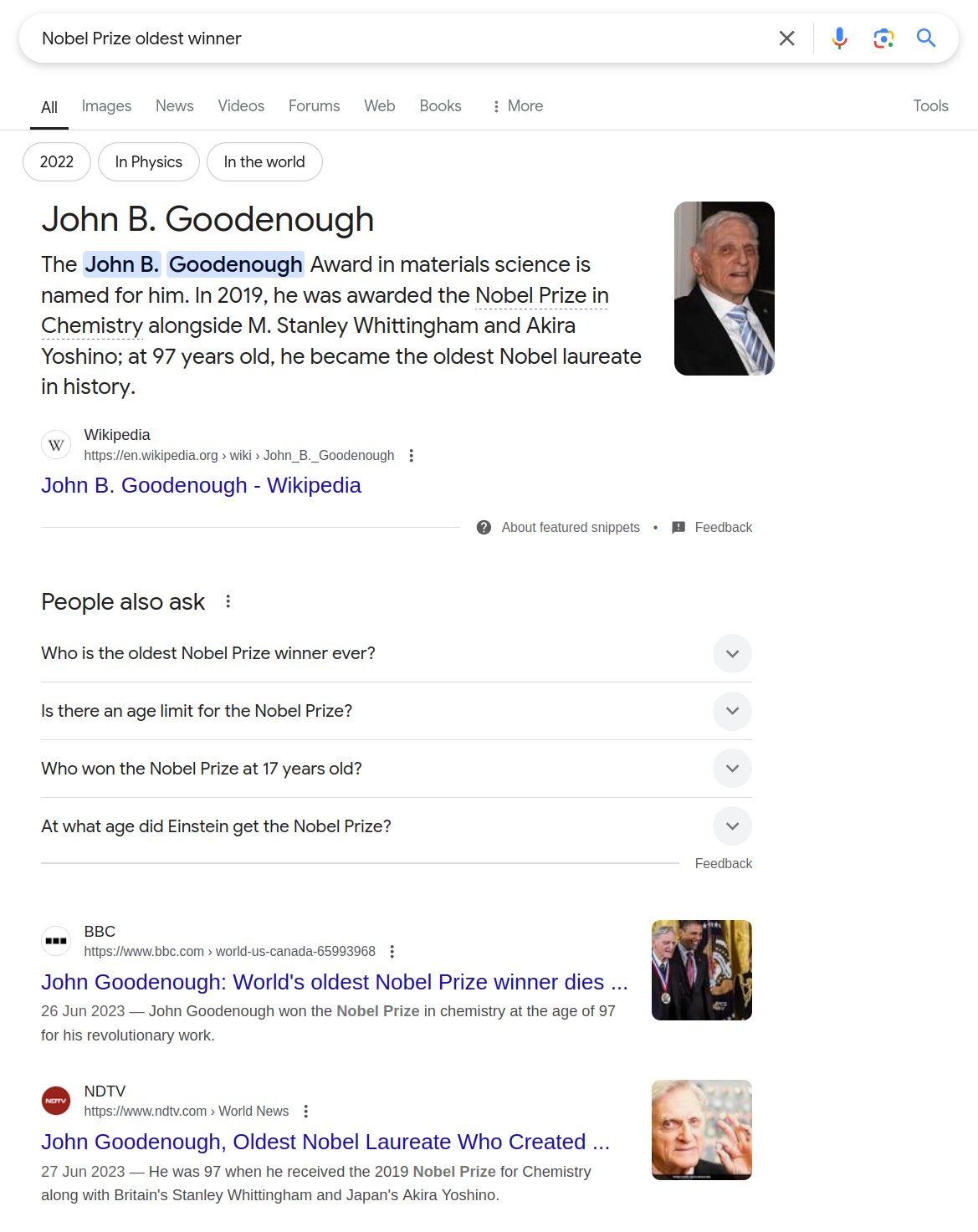
Task: Expand 'Who won the Nobel Prize at 17 years old?'
Action: [x=731, y=768]
